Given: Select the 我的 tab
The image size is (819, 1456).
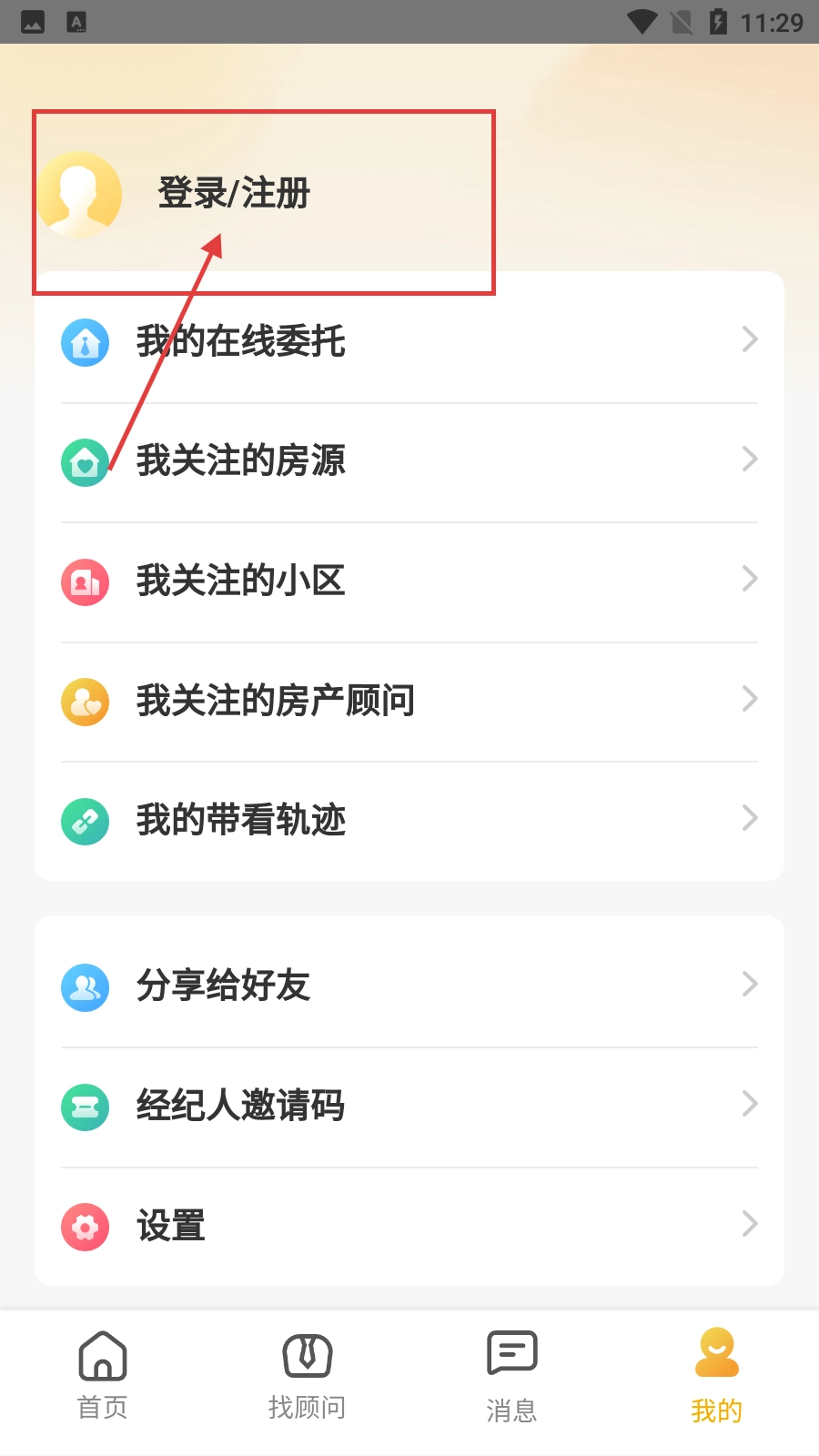Looking at the screenshot, I should point(716,1376).
